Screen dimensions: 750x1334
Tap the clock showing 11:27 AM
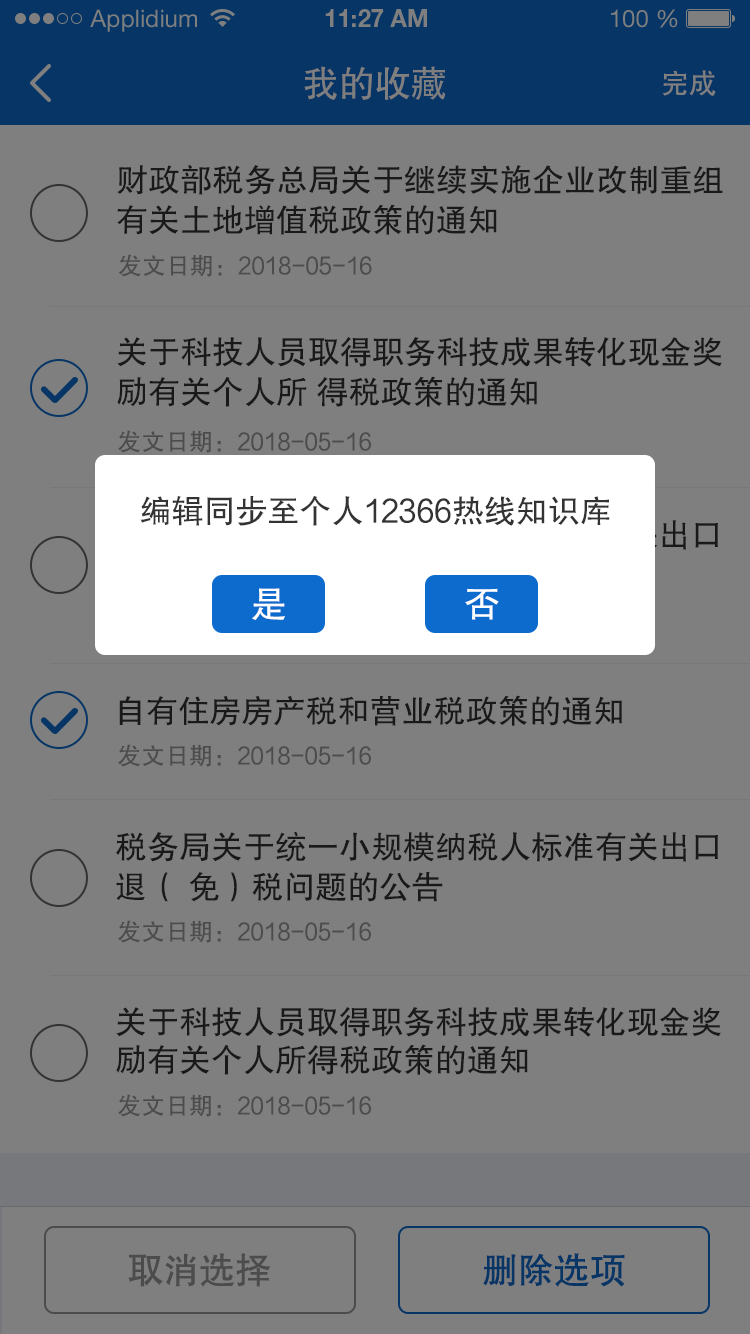pyautogui.click(x=377, y=17)
